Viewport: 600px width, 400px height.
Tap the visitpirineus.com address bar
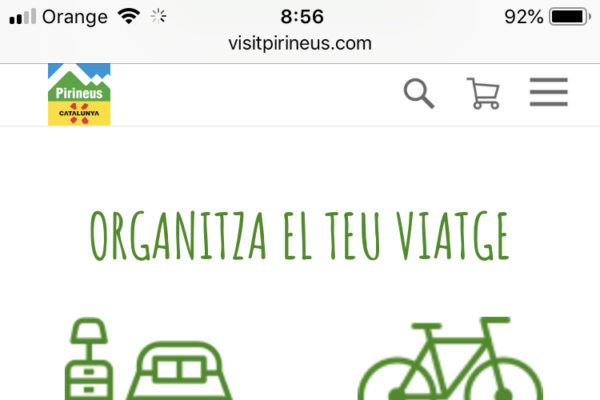tap(300, 43)
